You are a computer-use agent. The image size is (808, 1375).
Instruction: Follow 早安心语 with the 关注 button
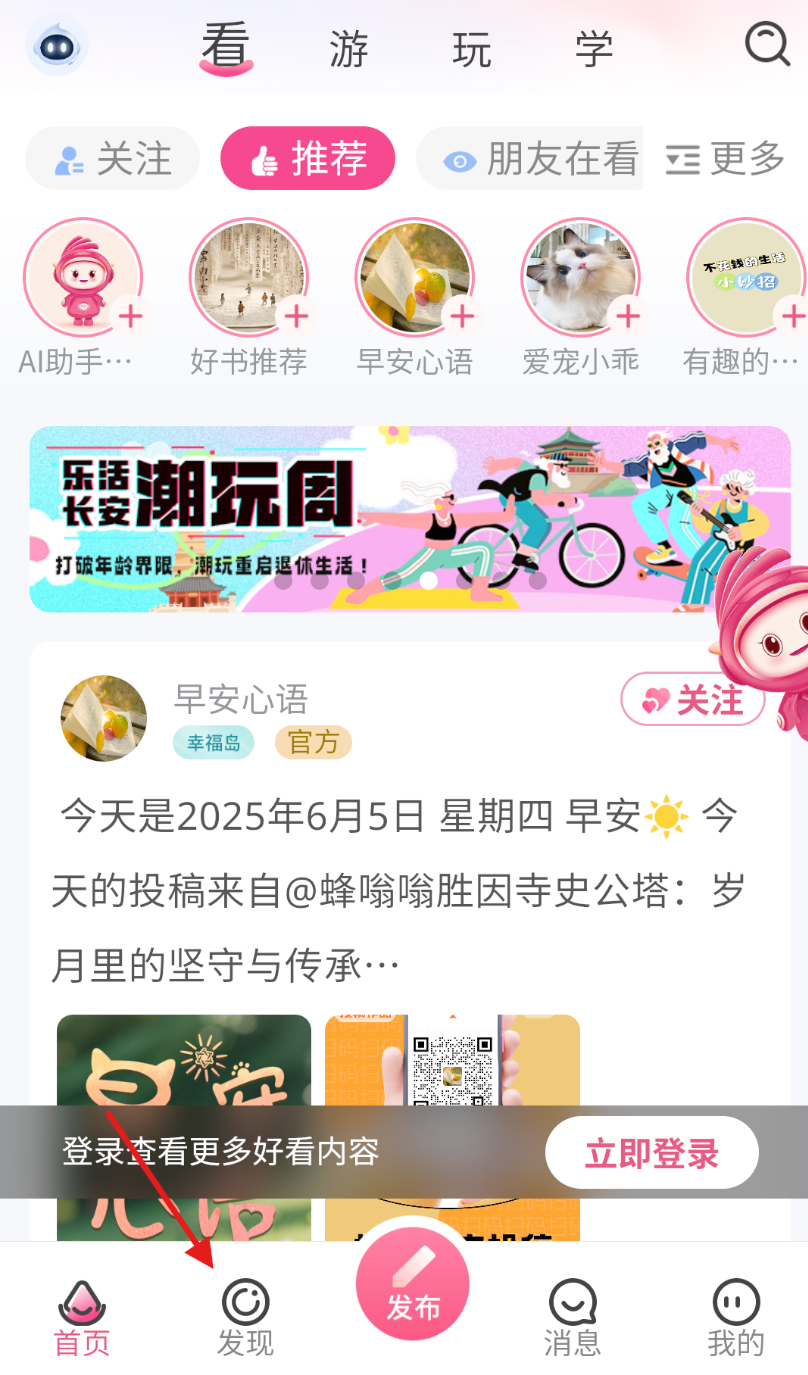(x=693, y=700)
